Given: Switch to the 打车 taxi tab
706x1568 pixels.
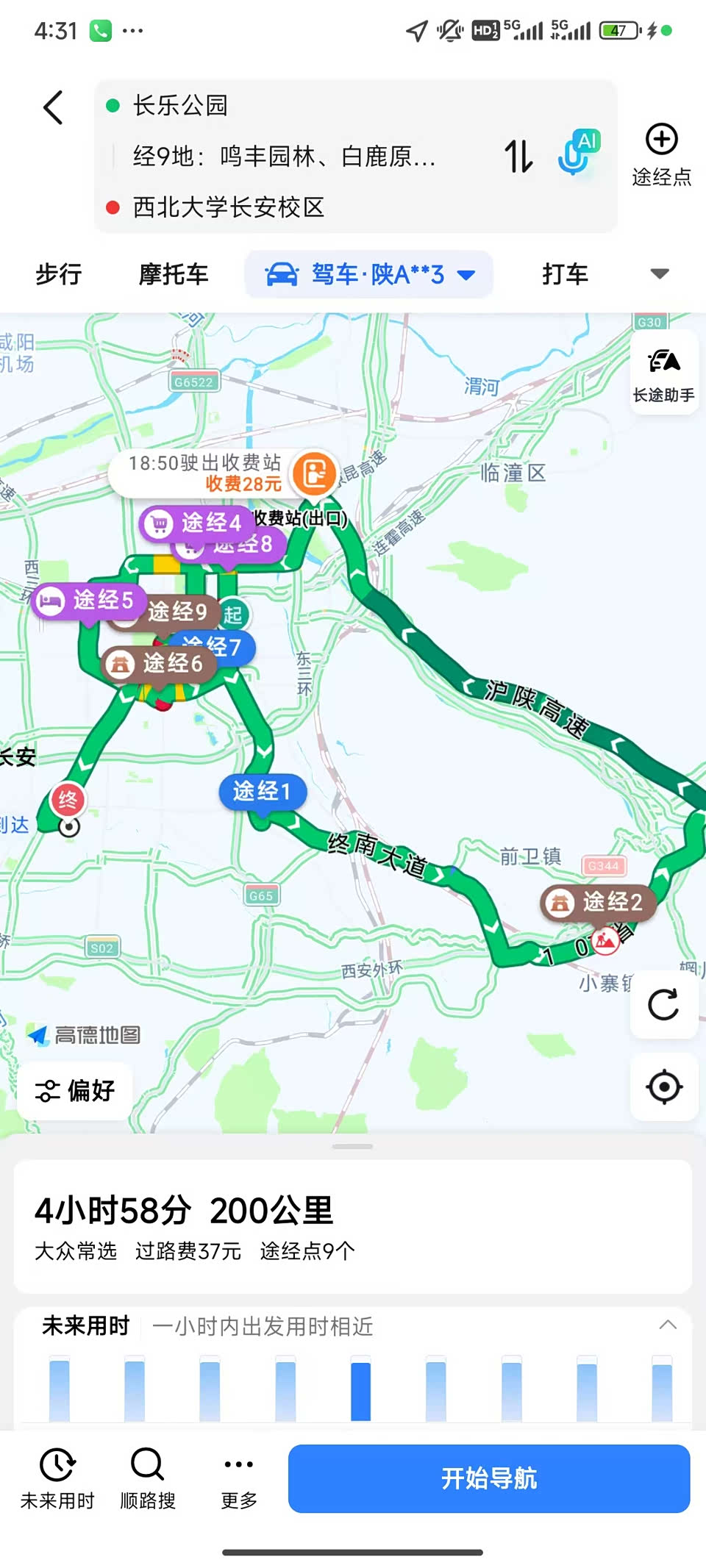Looking at the screenshot, I should click(565, 274).
